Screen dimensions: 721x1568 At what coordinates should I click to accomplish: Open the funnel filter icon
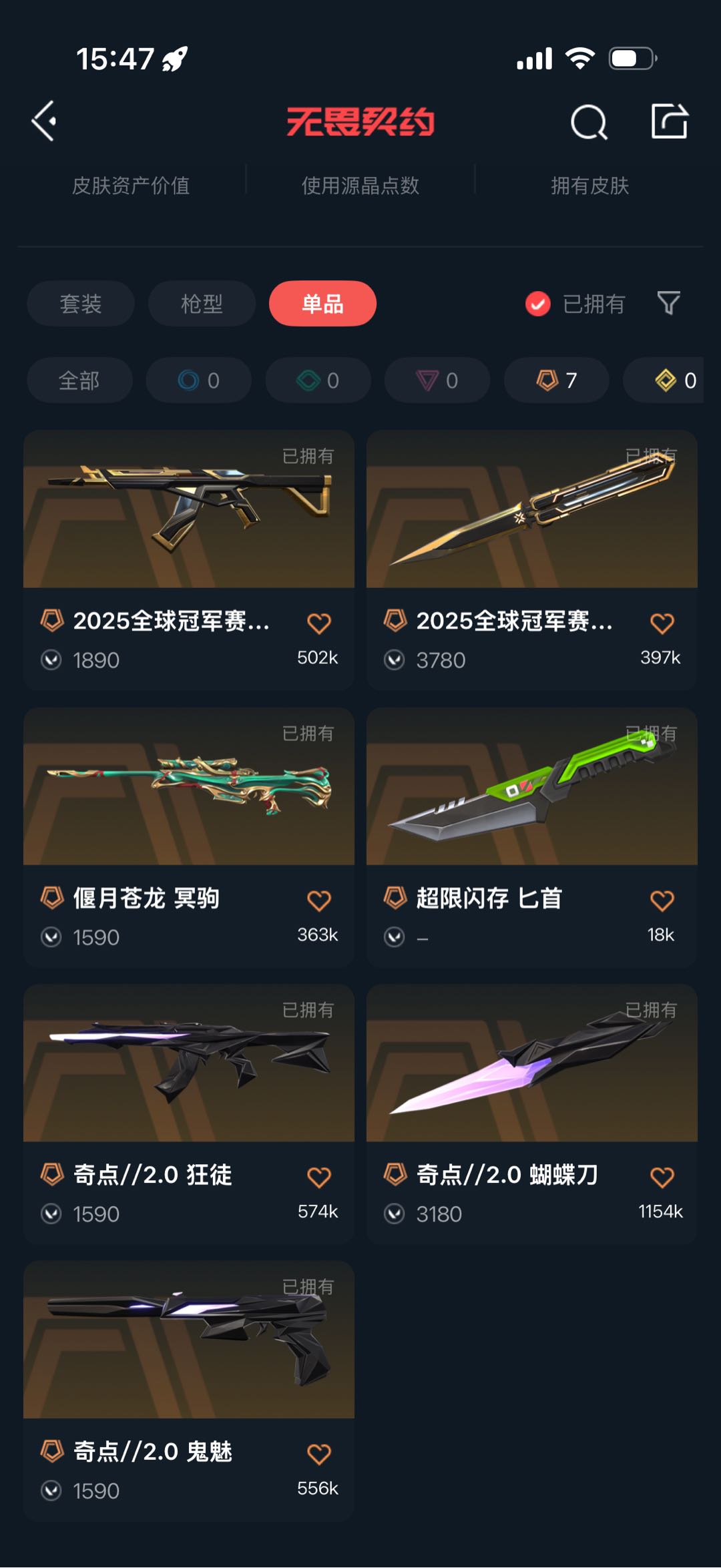coord(668,303)
